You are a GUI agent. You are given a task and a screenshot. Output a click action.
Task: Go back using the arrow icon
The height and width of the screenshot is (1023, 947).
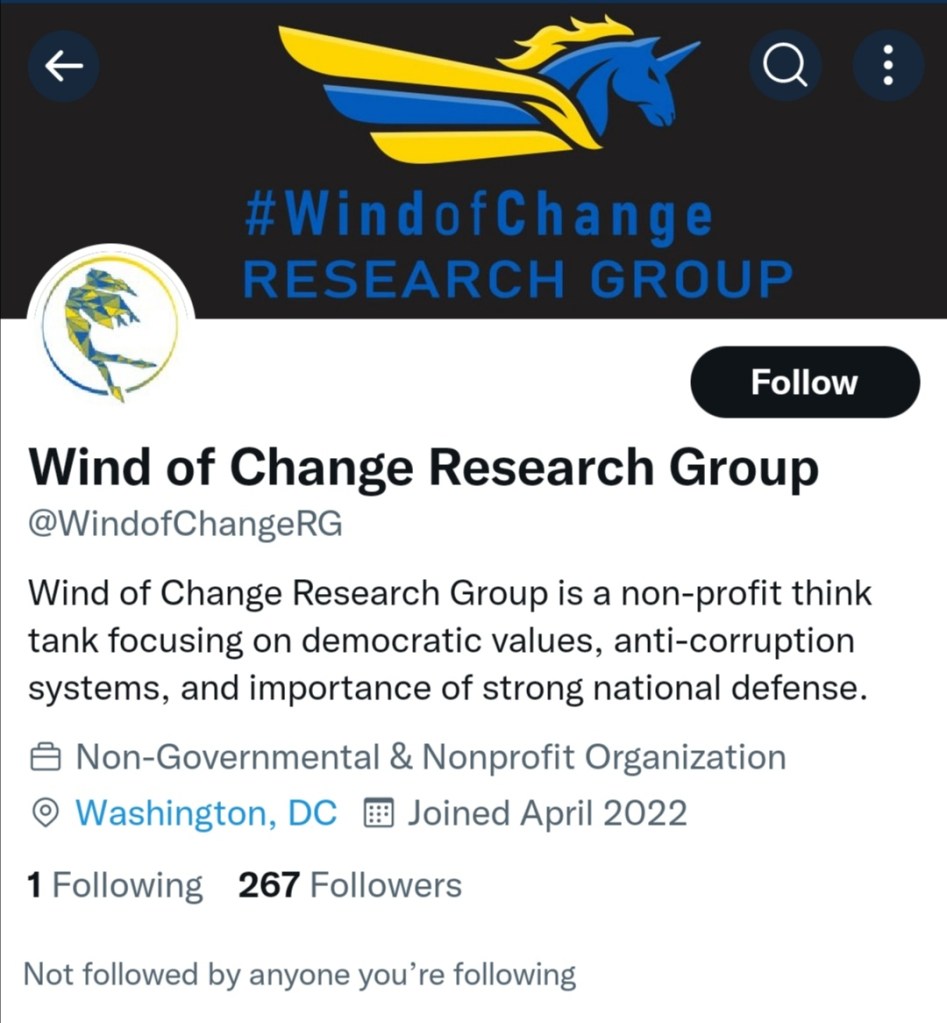click(65, 66)
